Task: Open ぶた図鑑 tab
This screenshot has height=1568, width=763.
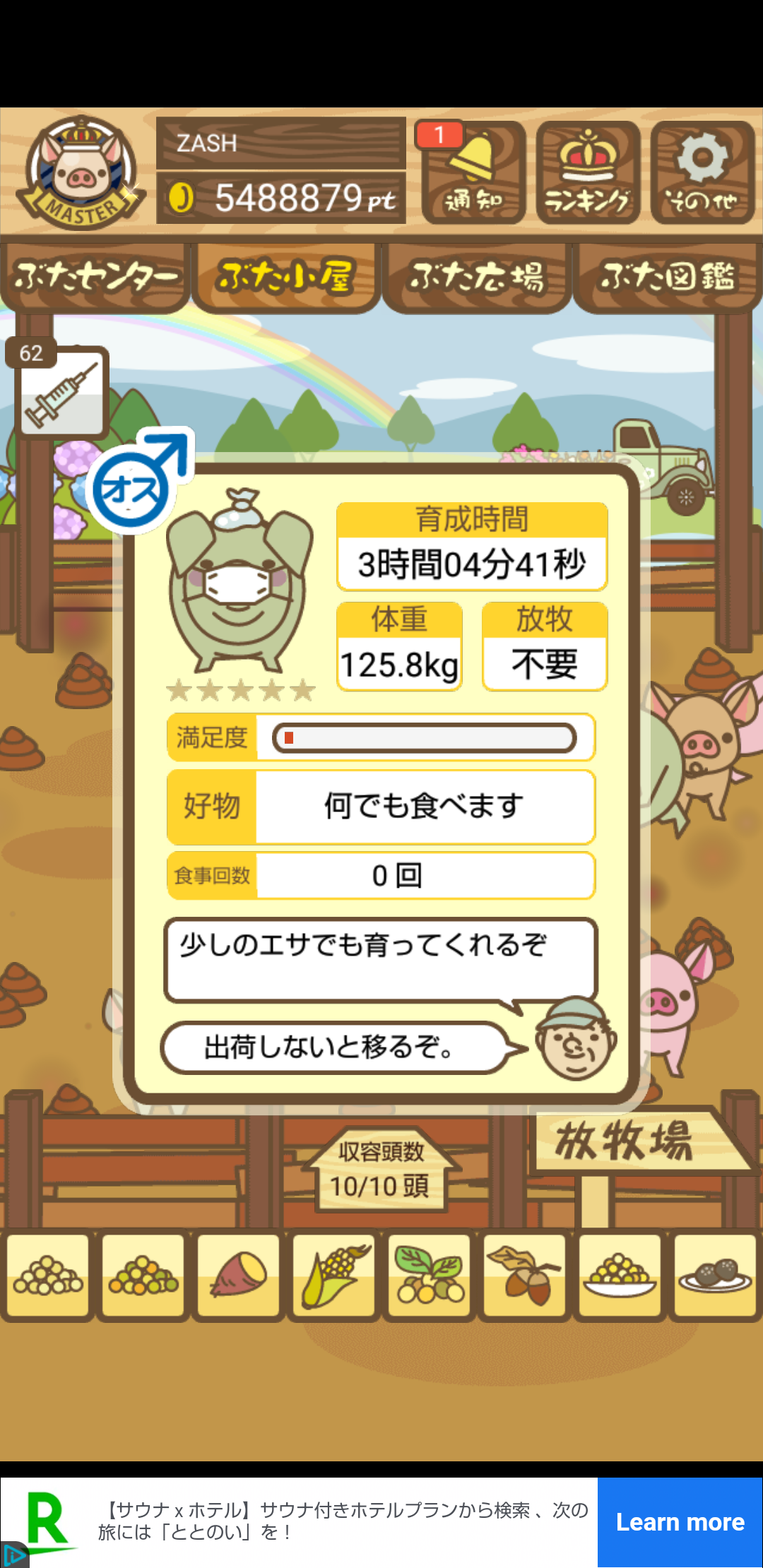Action: (668, 277)
